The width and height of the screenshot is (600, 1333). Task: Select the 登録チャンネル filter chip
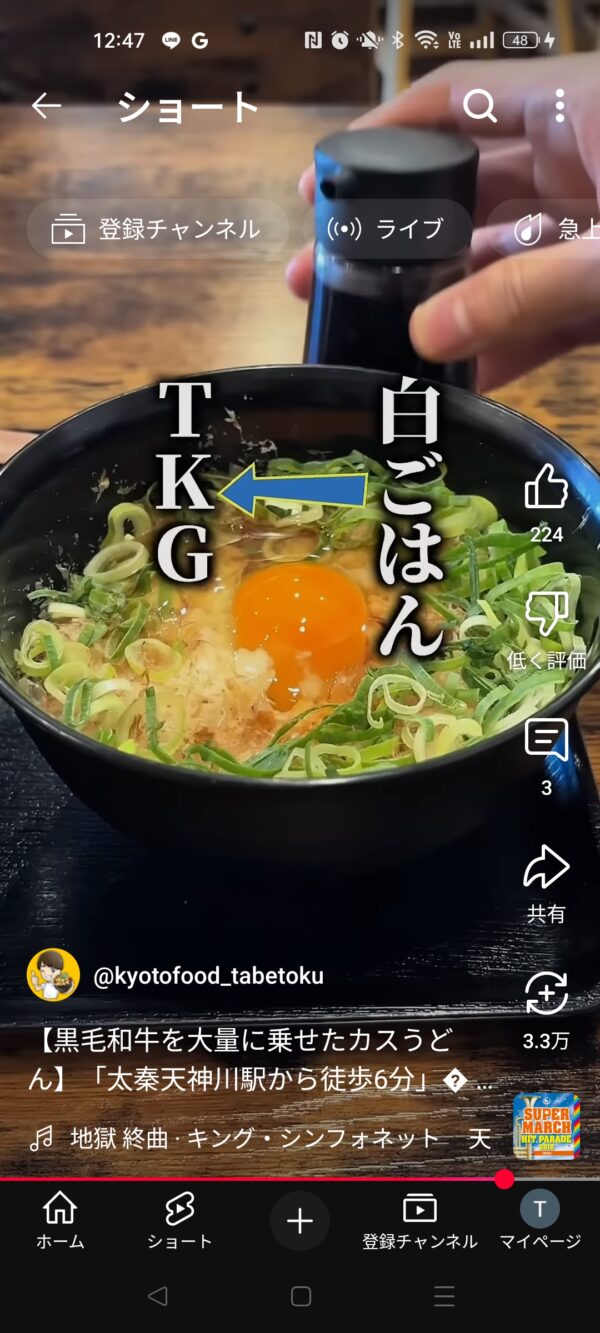(x=157, y=229)
